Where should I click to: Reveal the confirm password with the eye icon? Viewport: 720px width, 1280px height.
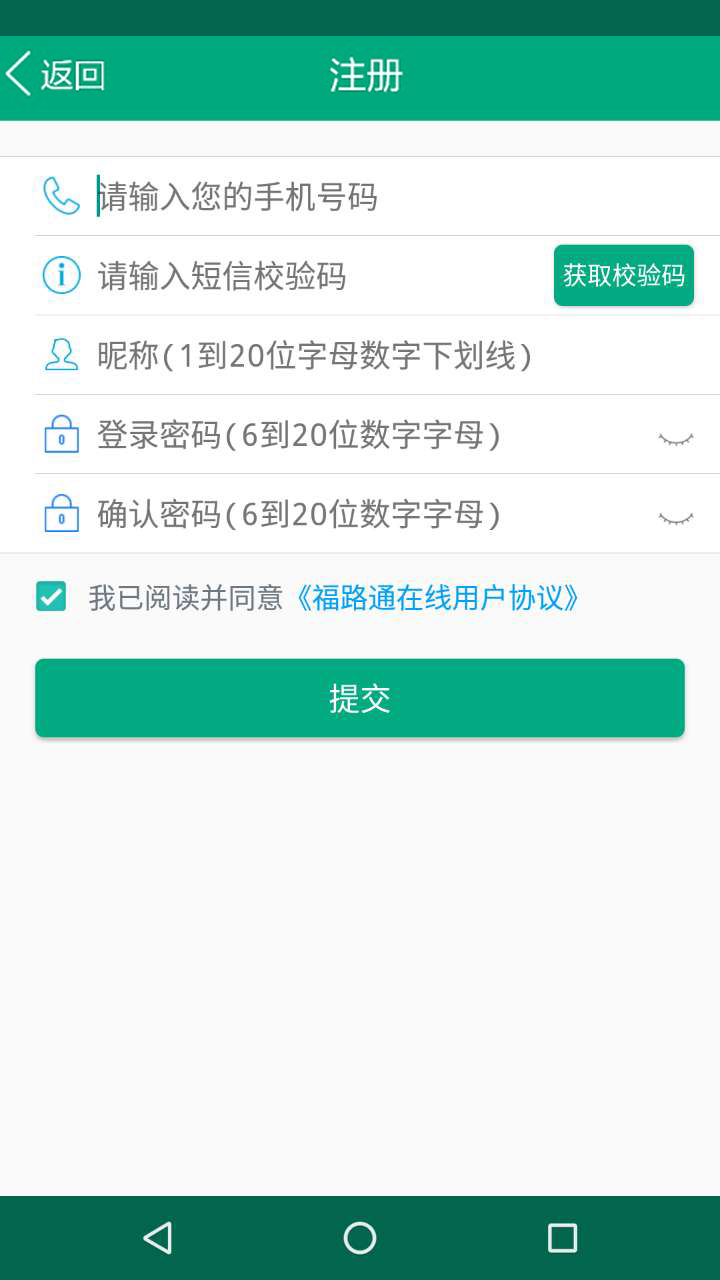tap(677, 517)
